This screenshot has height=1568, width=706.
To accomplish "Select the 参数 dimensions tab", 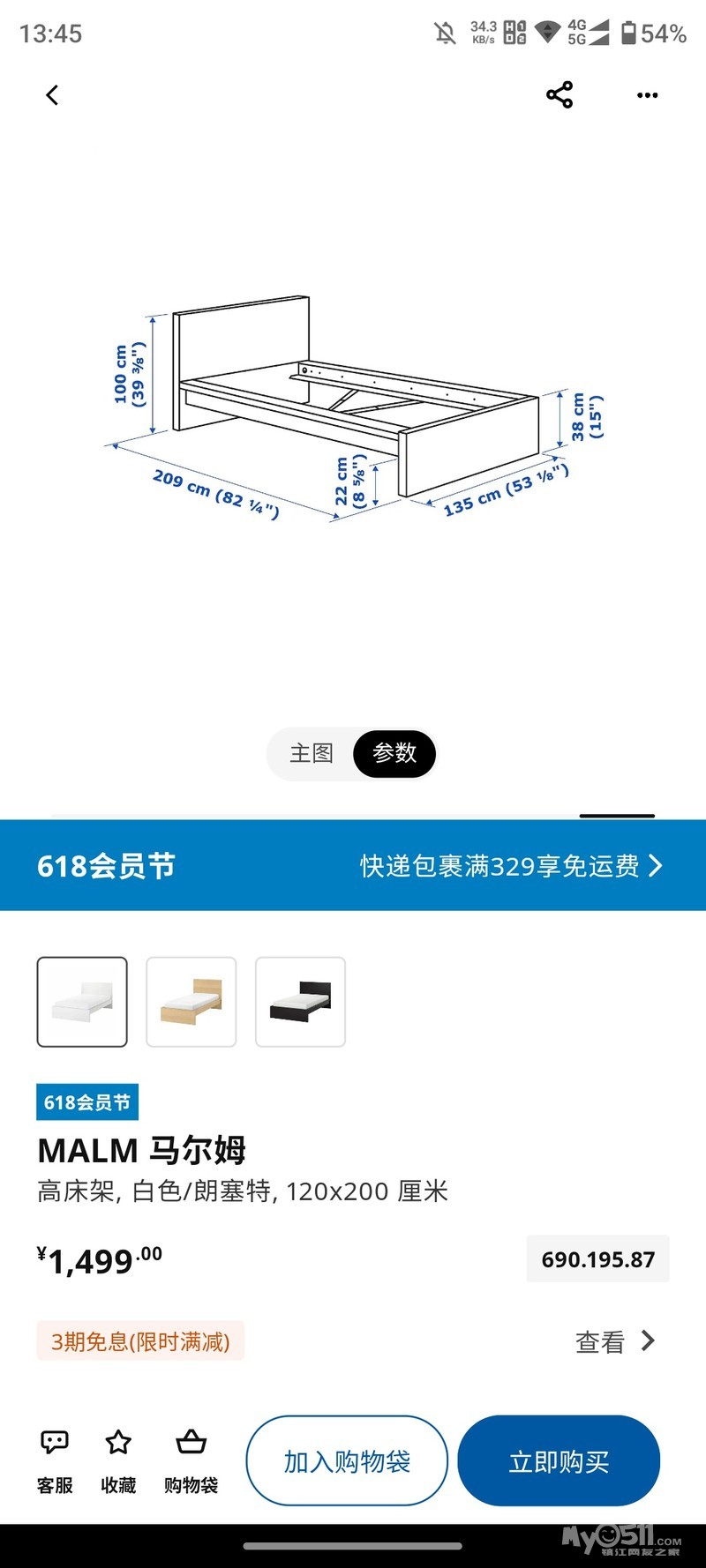I will pyautogui.click(x=394, y=753).
